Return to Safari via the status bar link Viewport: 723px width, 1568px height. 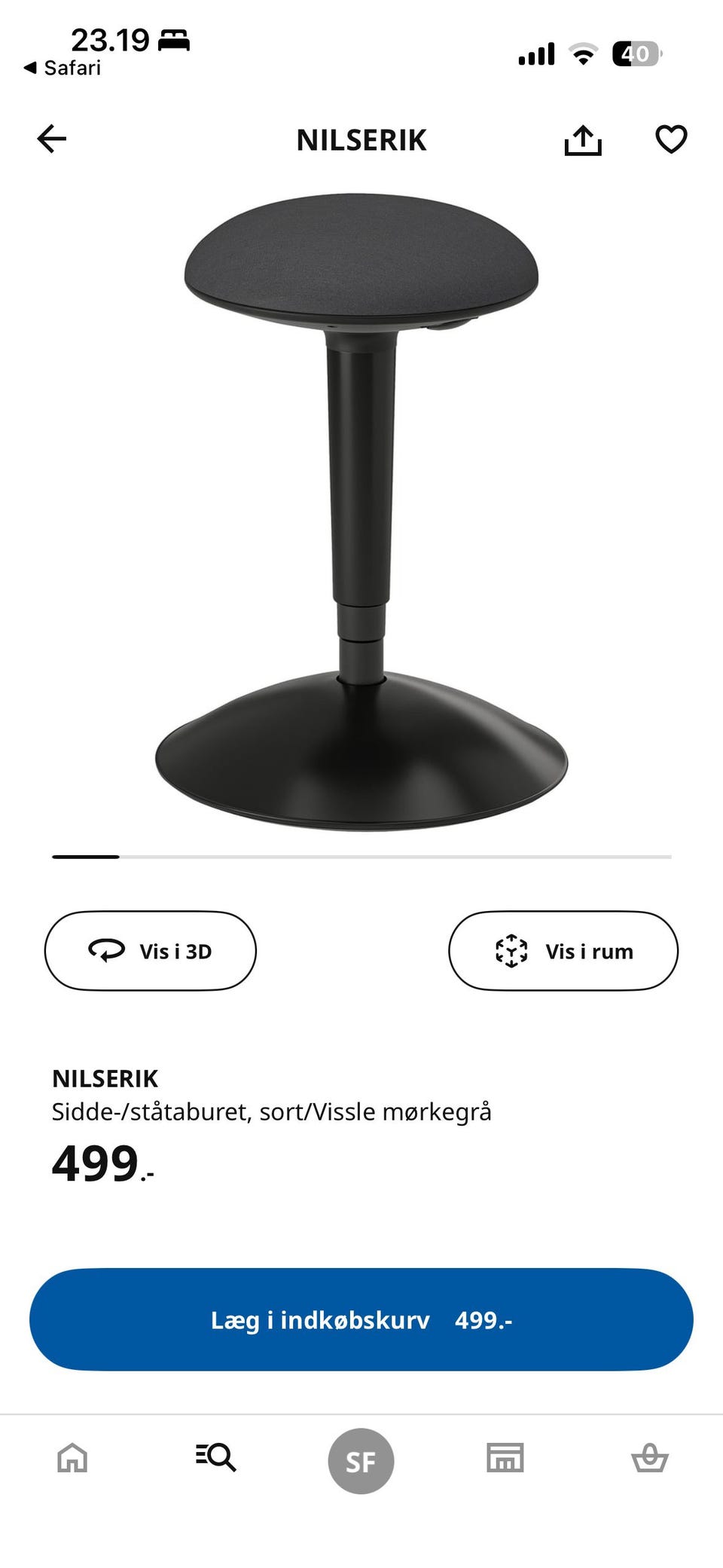tap(63, 68)
